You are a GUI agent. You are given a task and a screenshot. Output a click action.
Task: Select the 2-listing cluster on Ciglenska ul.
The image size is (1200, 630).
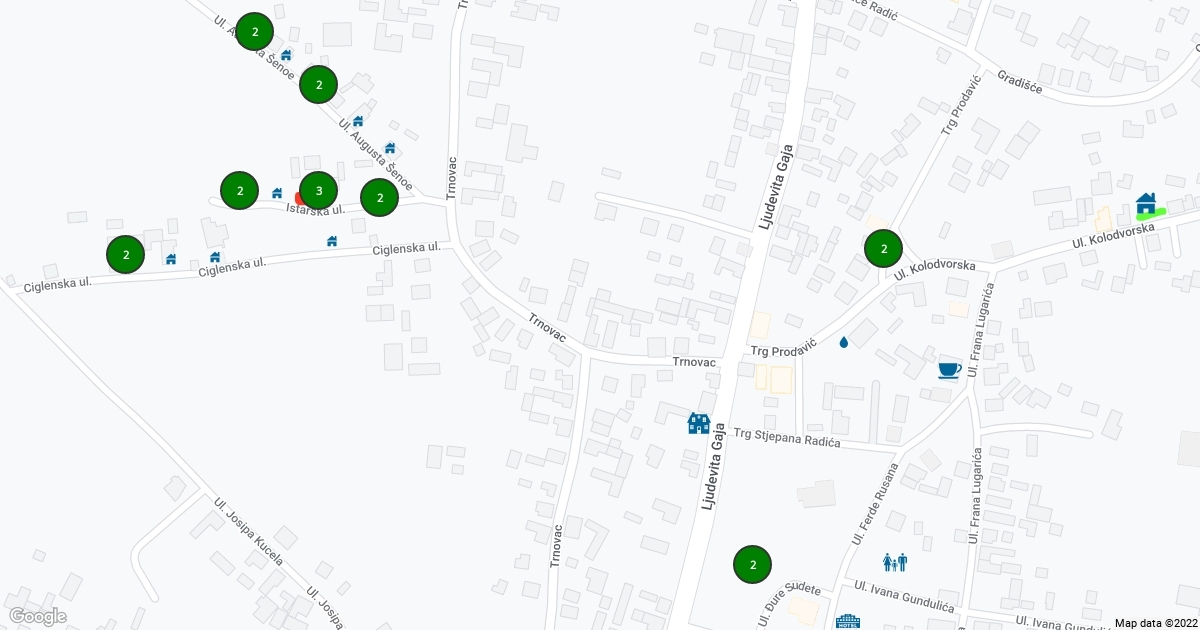[125, 255]
